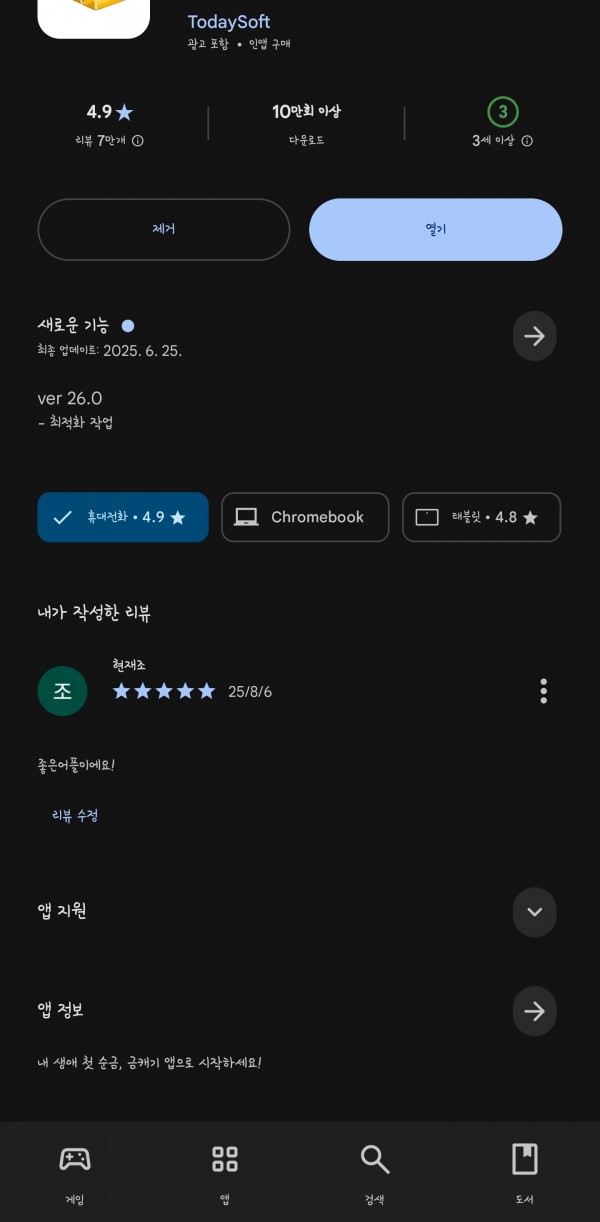This screenshot has height=1222, width=600.
Task: Open 새로운 기능 details arrow
Action: [534, 336]
